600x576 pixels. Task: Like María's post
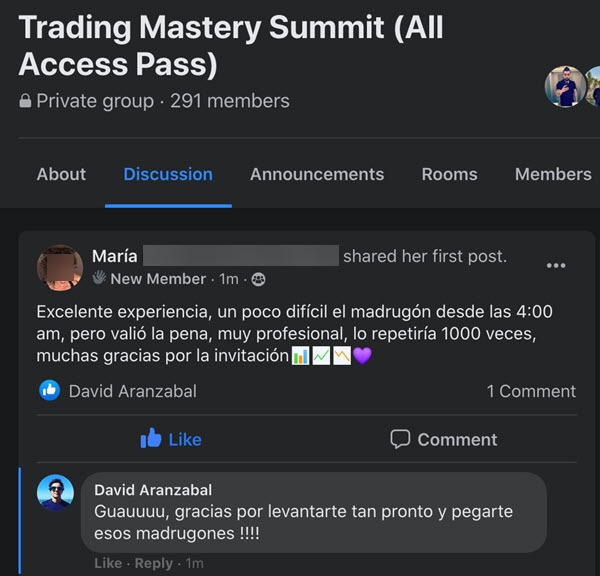pyautogui.click(x=171, y=439)
